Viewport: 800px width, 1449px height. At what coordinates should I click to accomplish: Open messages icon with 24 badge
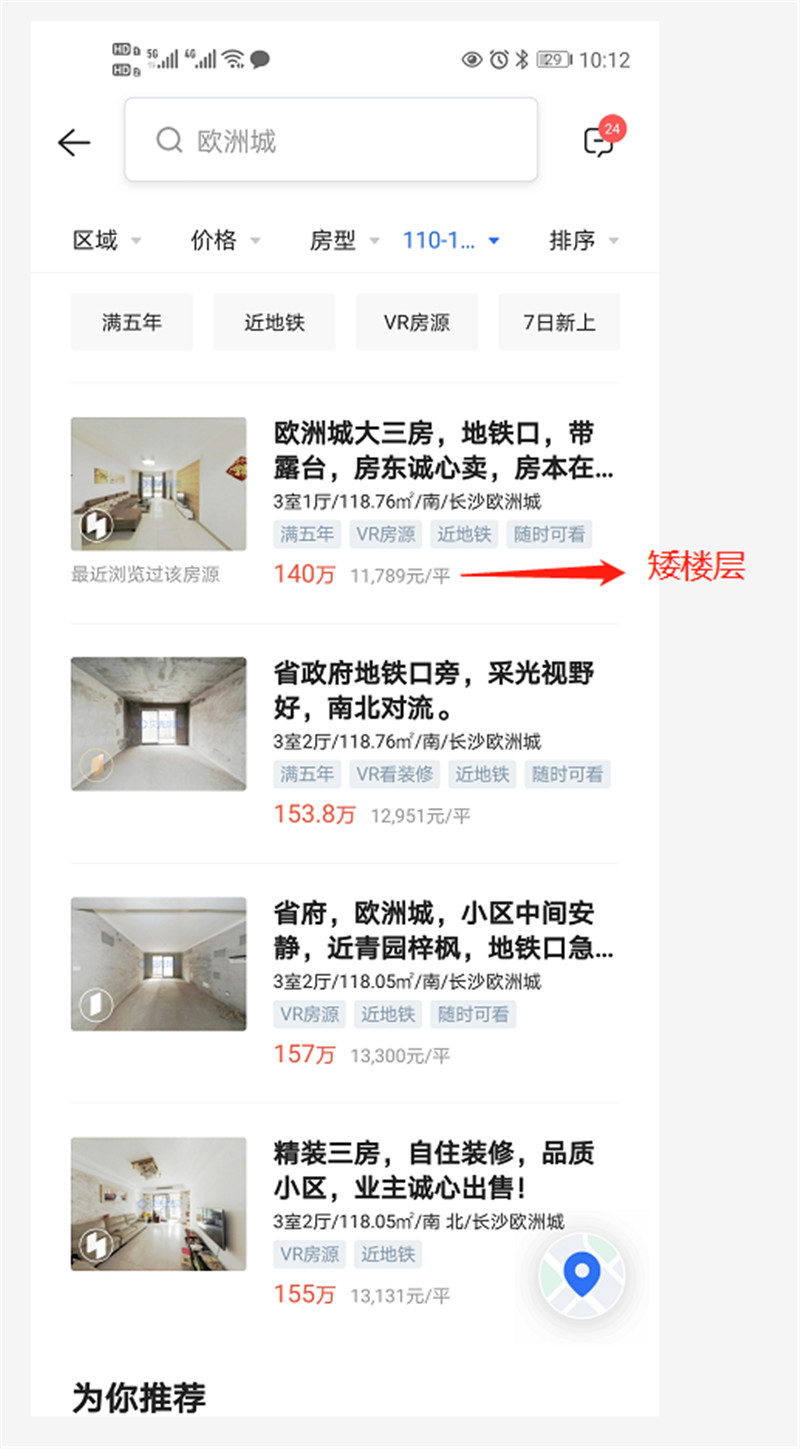click(x=601, y=141)
